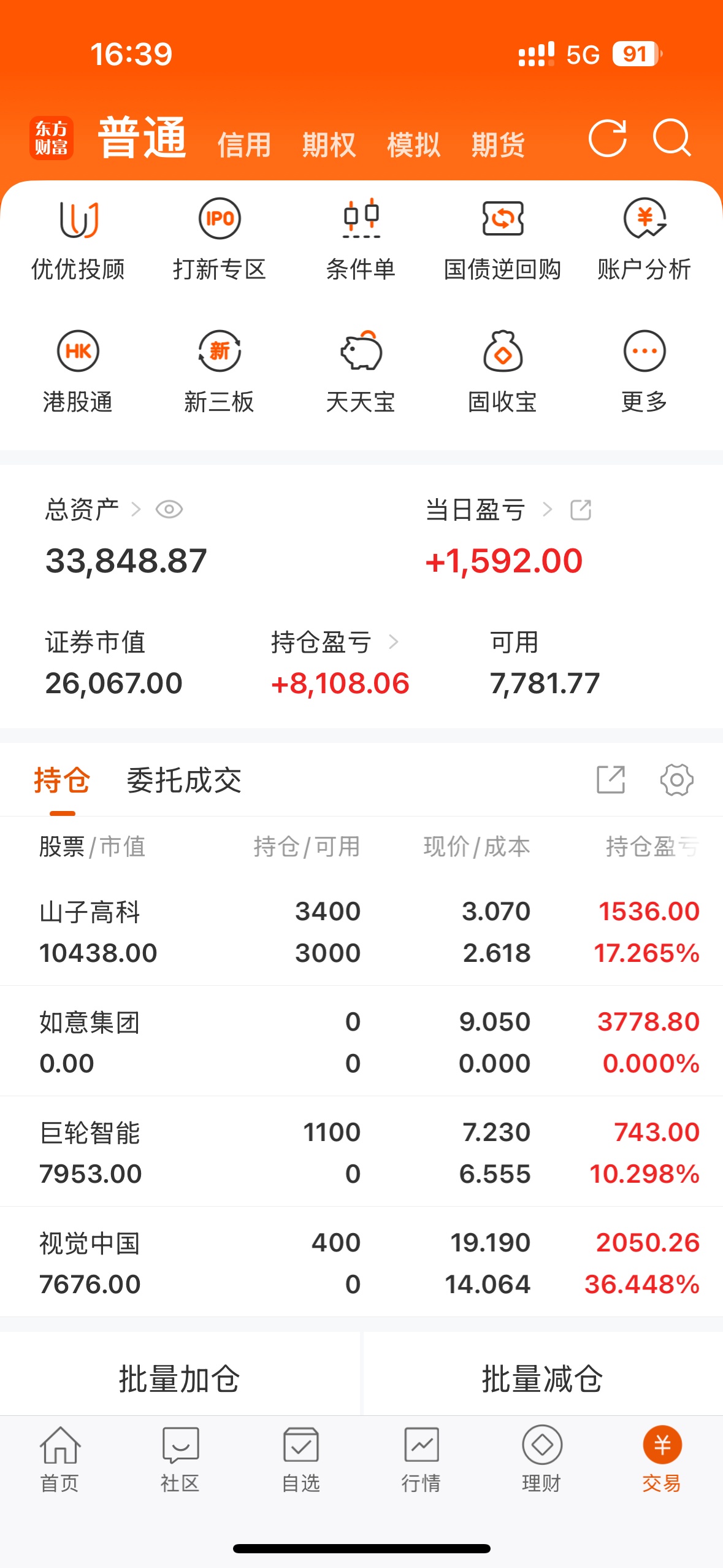Open 国债逆回购
Viewport: 723px width, 1568px height.
coord(502,239)
